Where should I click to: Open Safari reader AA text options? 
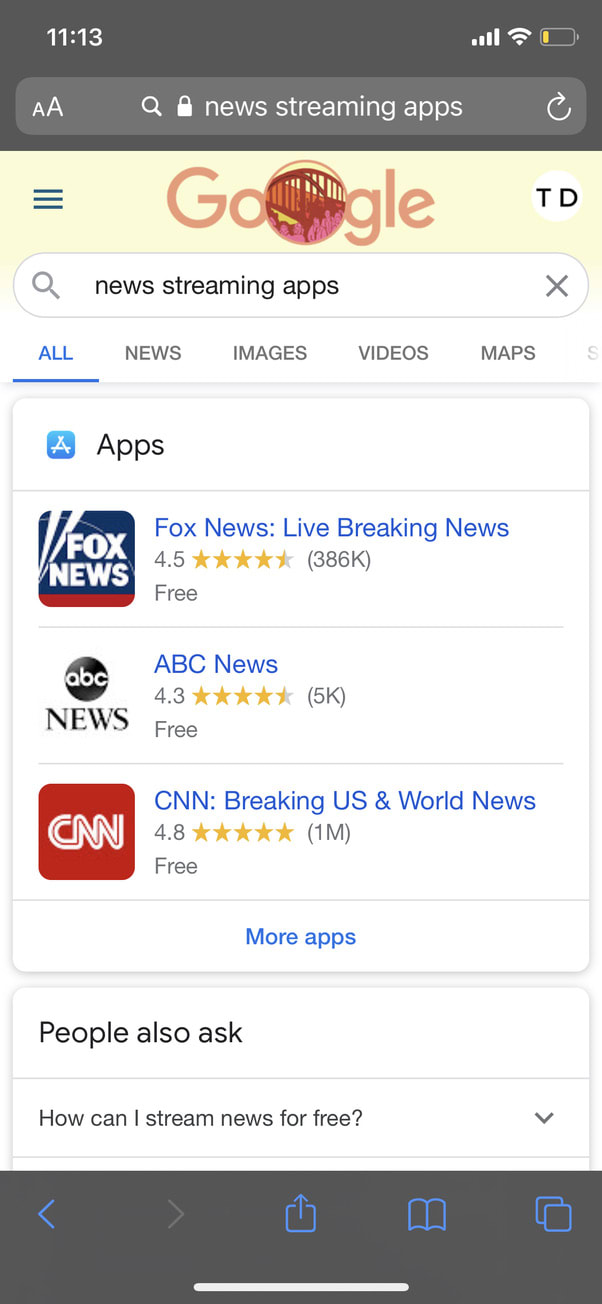(x=47, y=107)
